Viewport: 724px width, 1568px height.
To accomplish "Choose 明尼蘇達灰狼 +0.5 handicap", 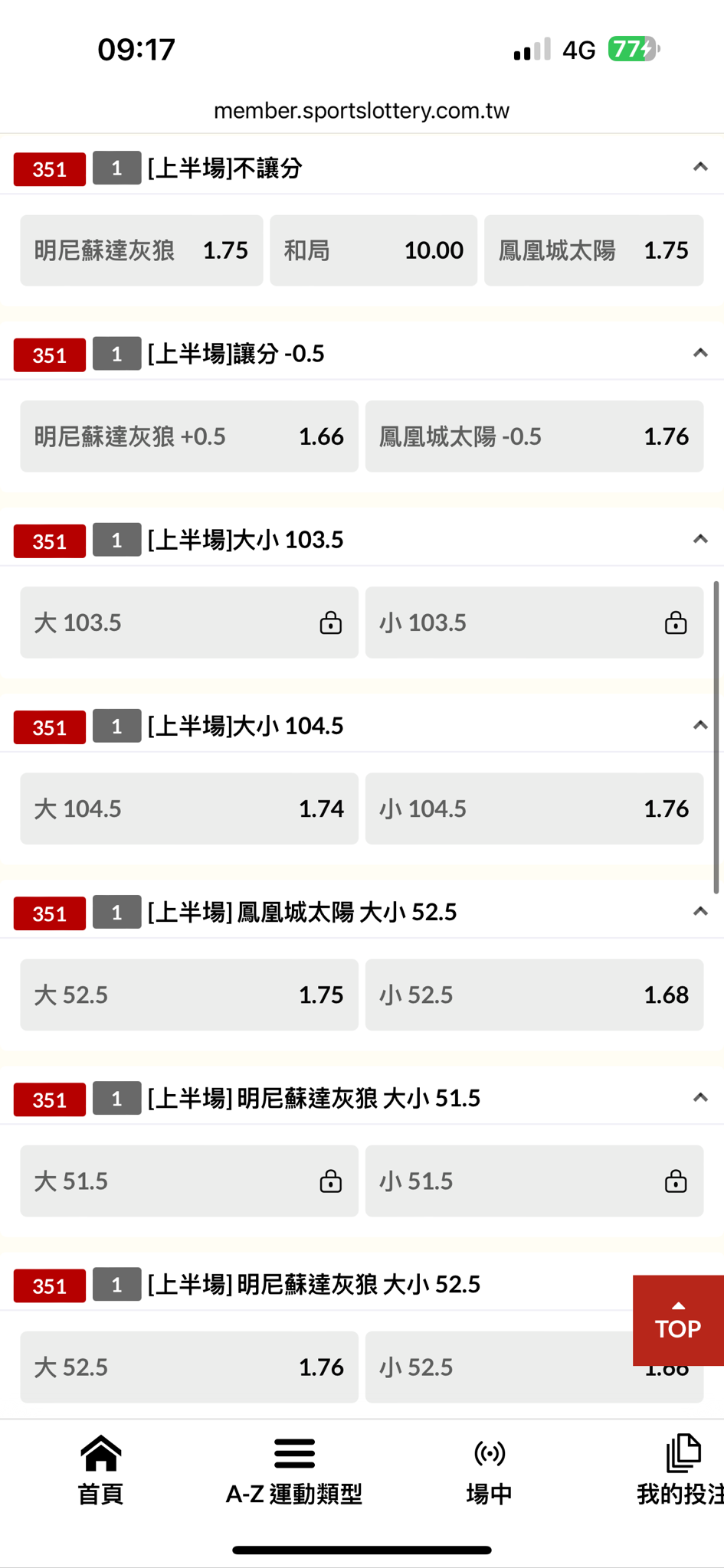I will [x=188, y=436].
